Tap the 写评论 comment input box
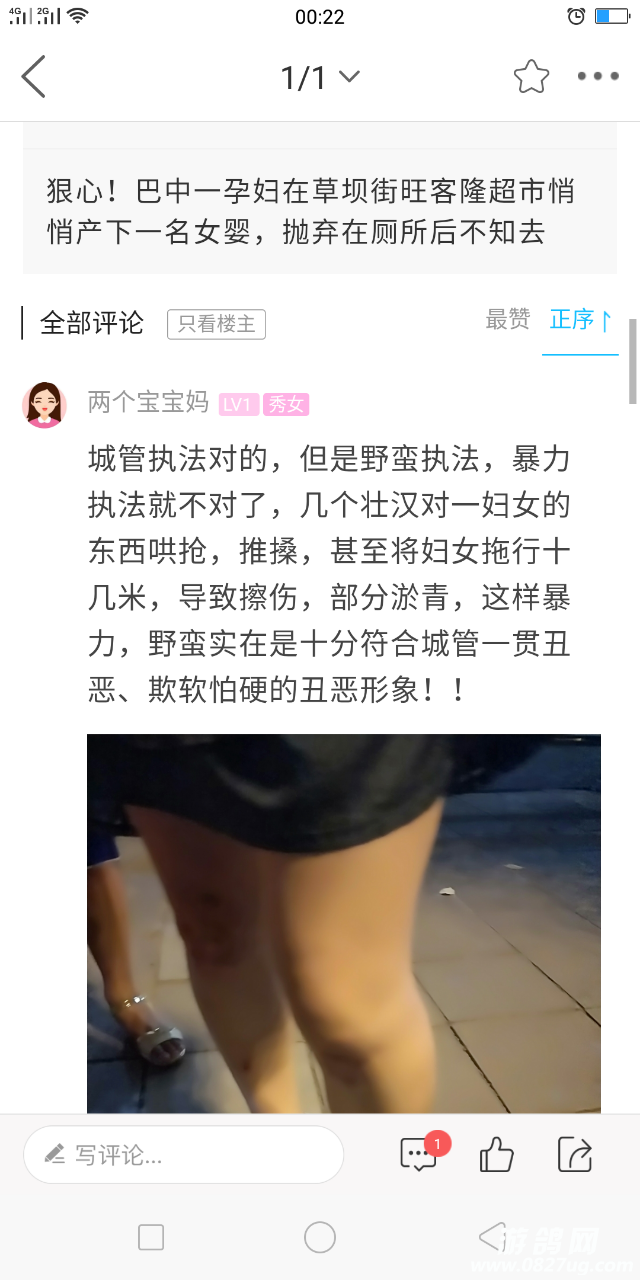 tap(184, 1156)
